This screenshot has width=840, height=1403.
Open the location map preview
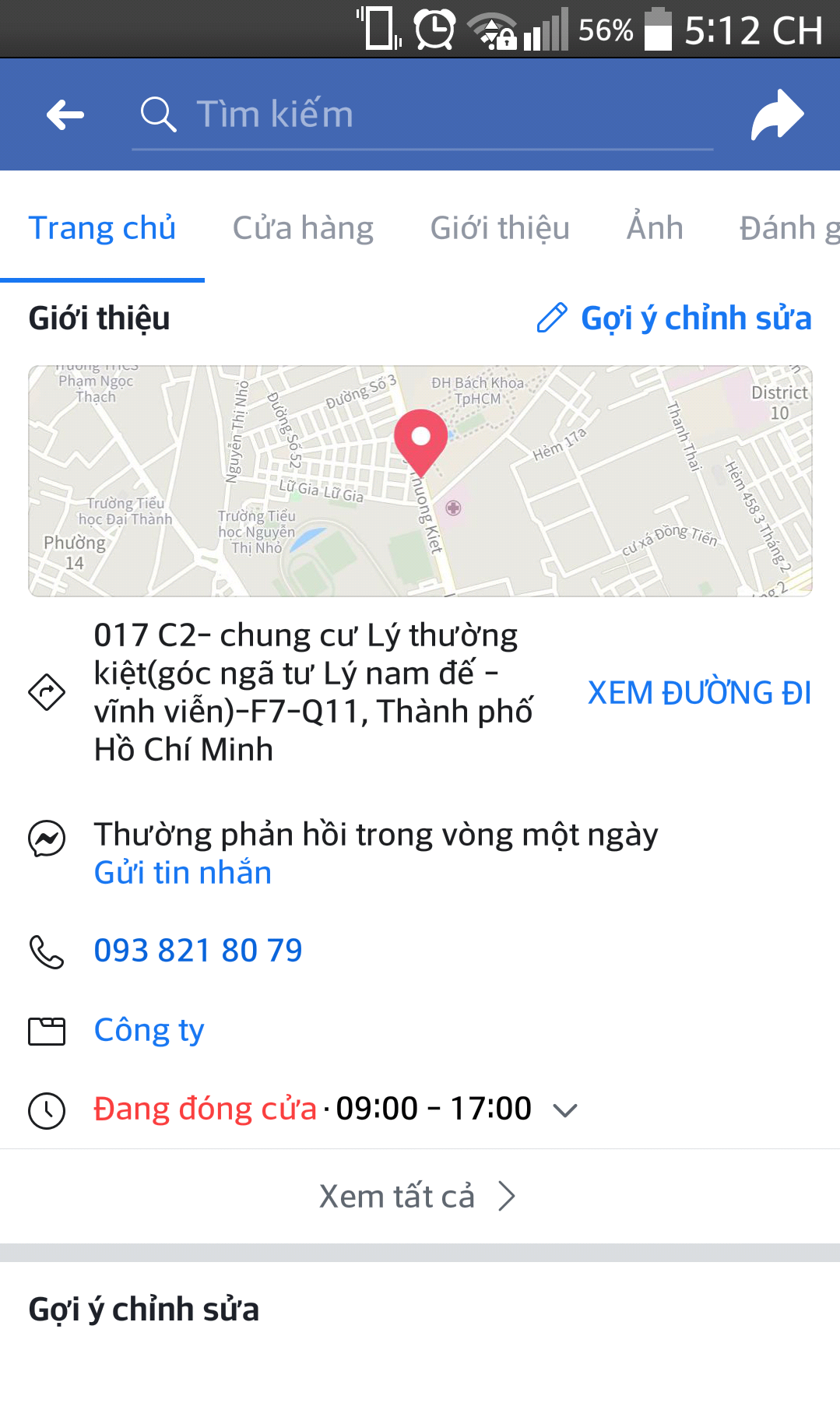click(x=420, y=480)
